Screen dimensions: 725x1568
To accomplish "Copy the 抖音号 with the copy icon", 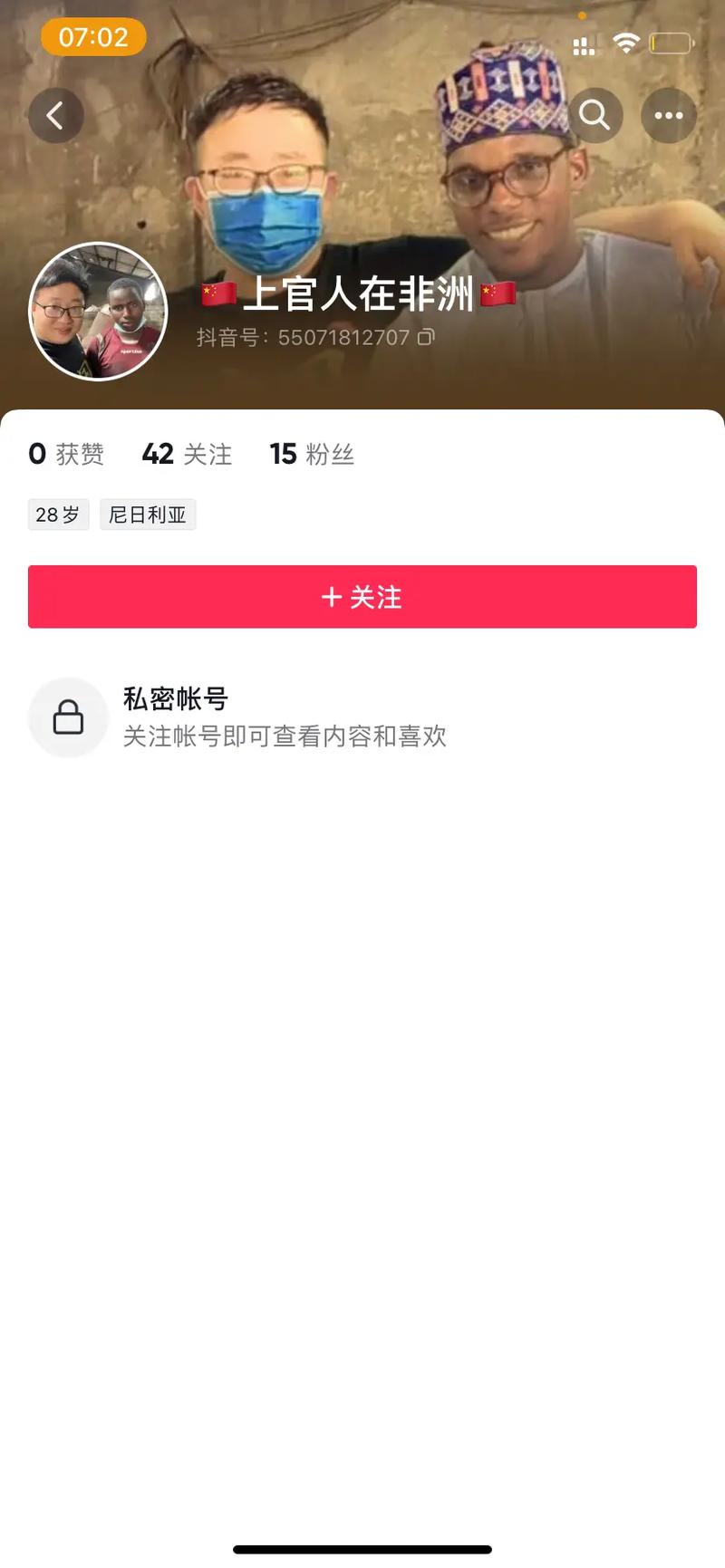I will (426, 338).
